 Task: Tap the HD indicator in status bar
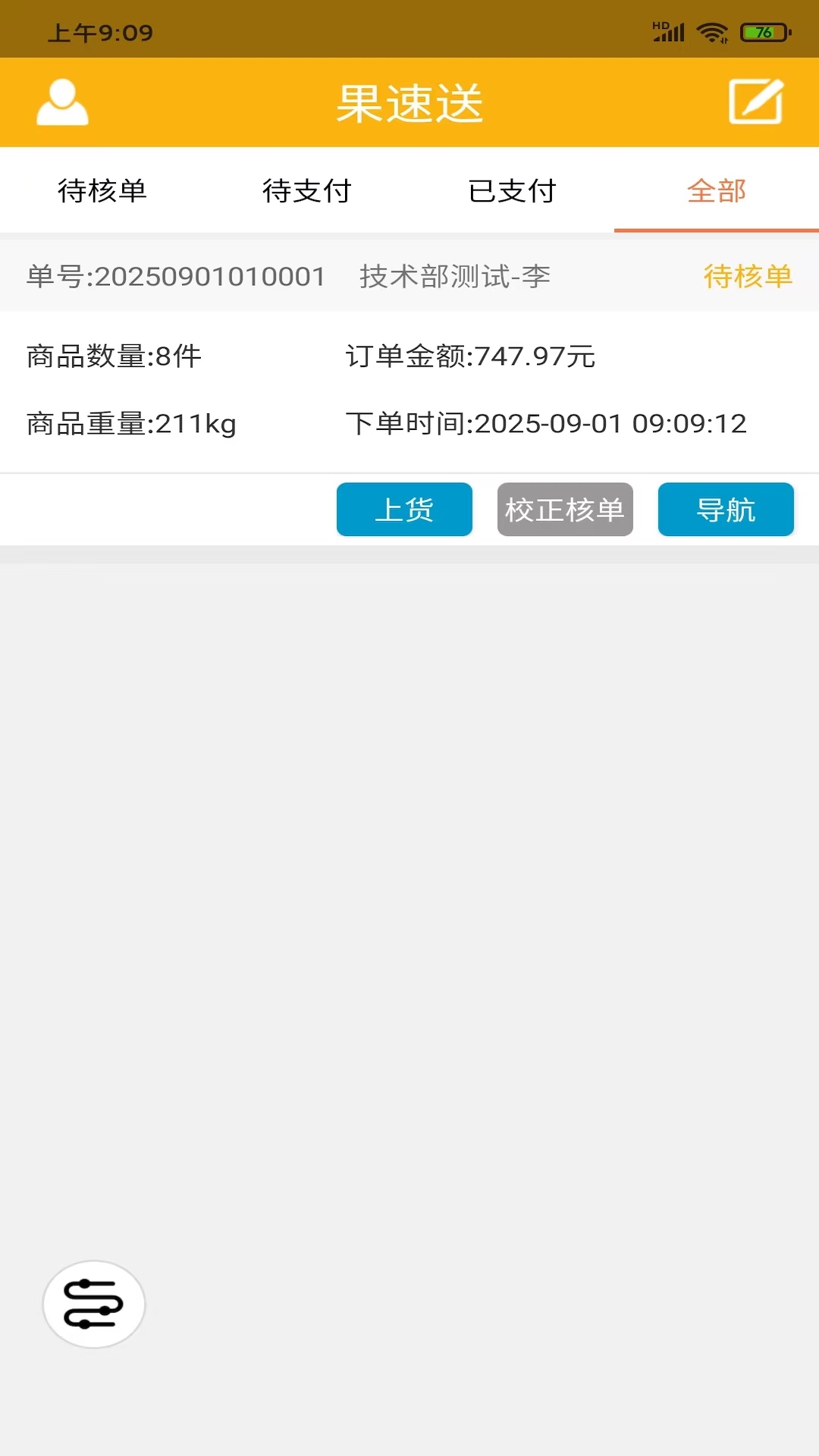point(659,24)
